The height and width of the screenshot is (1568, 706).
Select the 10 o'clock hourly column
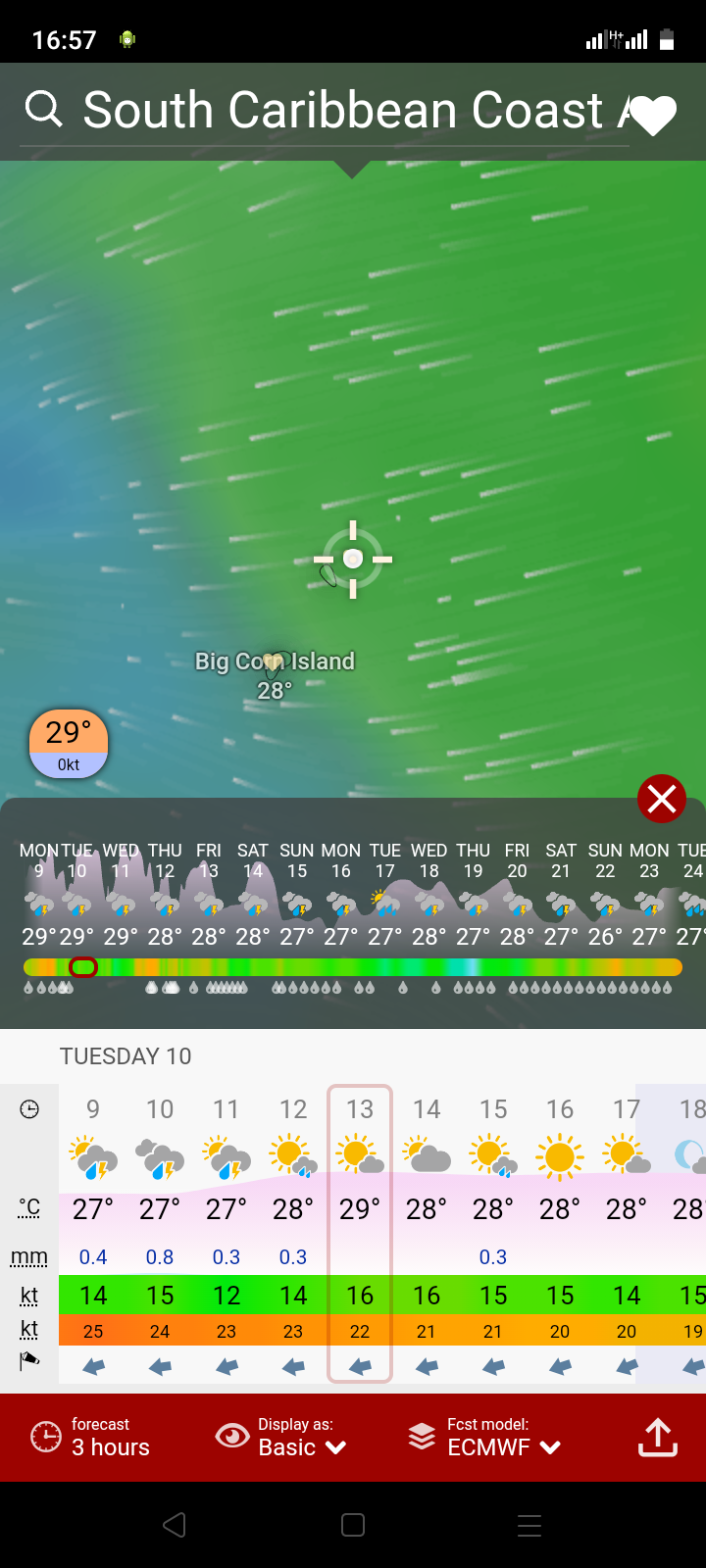160,1235
